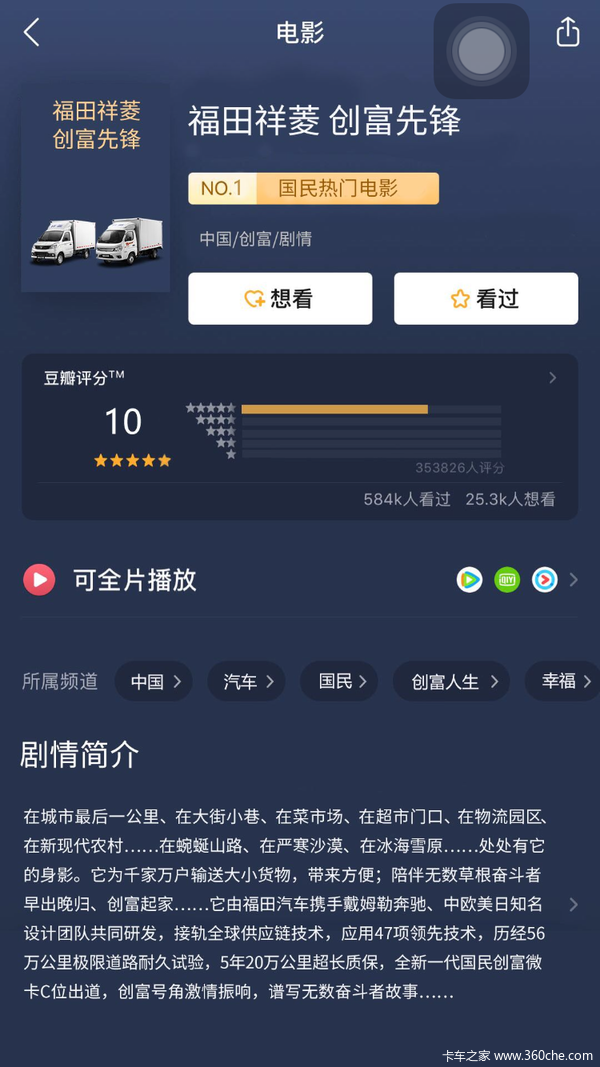
Task: Open the 汽车 channel chip
Action: 246,682
